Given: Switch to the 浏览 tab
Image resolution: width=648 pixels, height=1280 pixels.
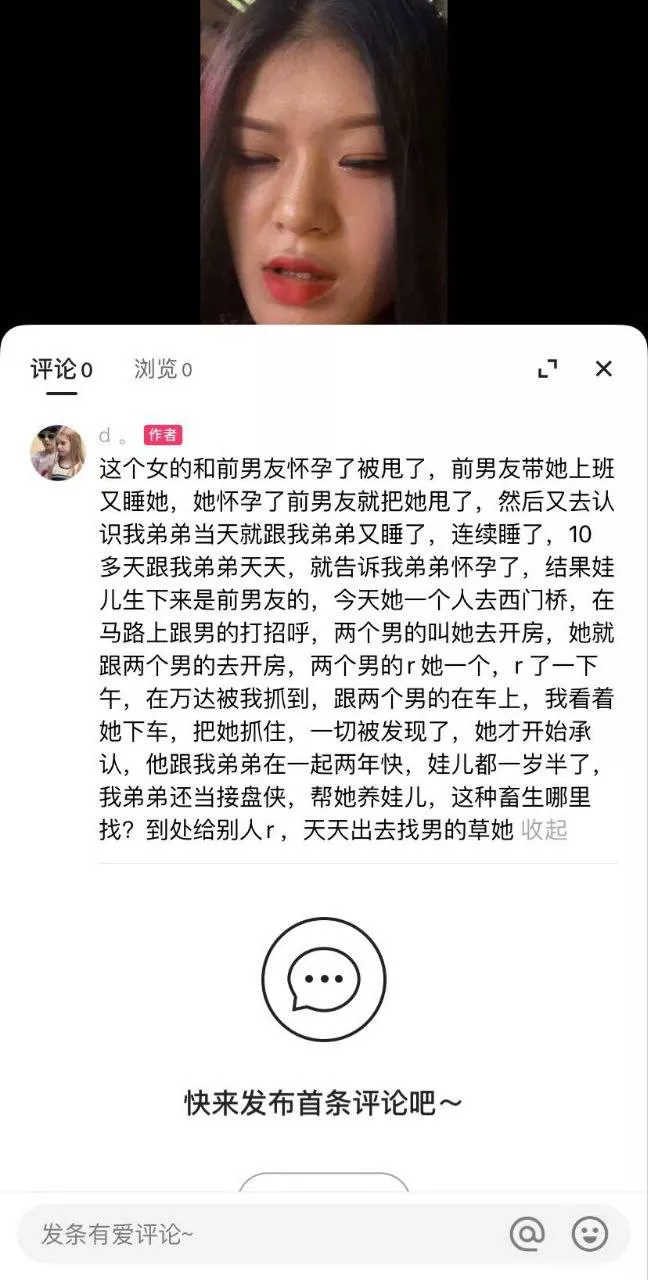Looking at the screenshot, I should pos(162,370).
